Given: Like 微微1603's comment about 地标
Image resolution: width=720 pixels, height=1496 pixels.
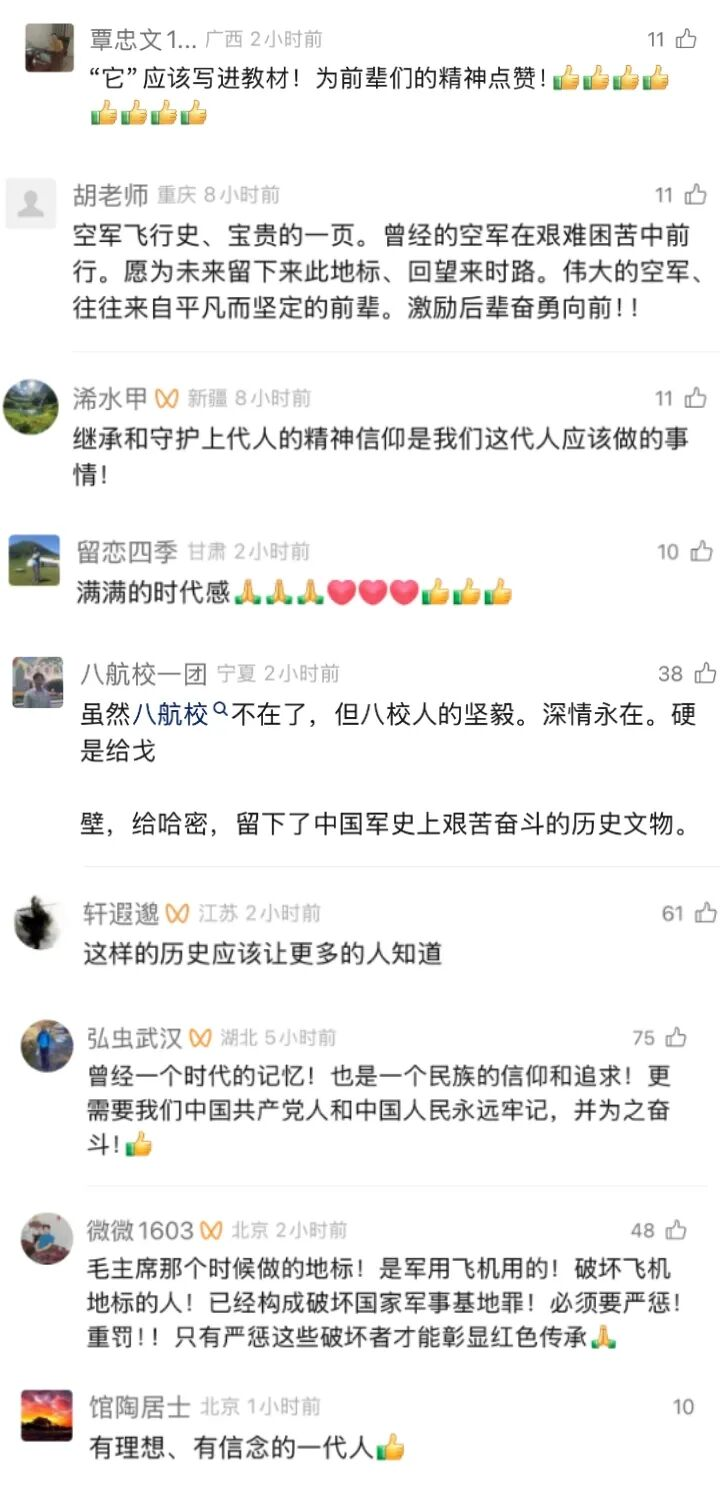Looking at the screenshot, I should [676, 1230].
